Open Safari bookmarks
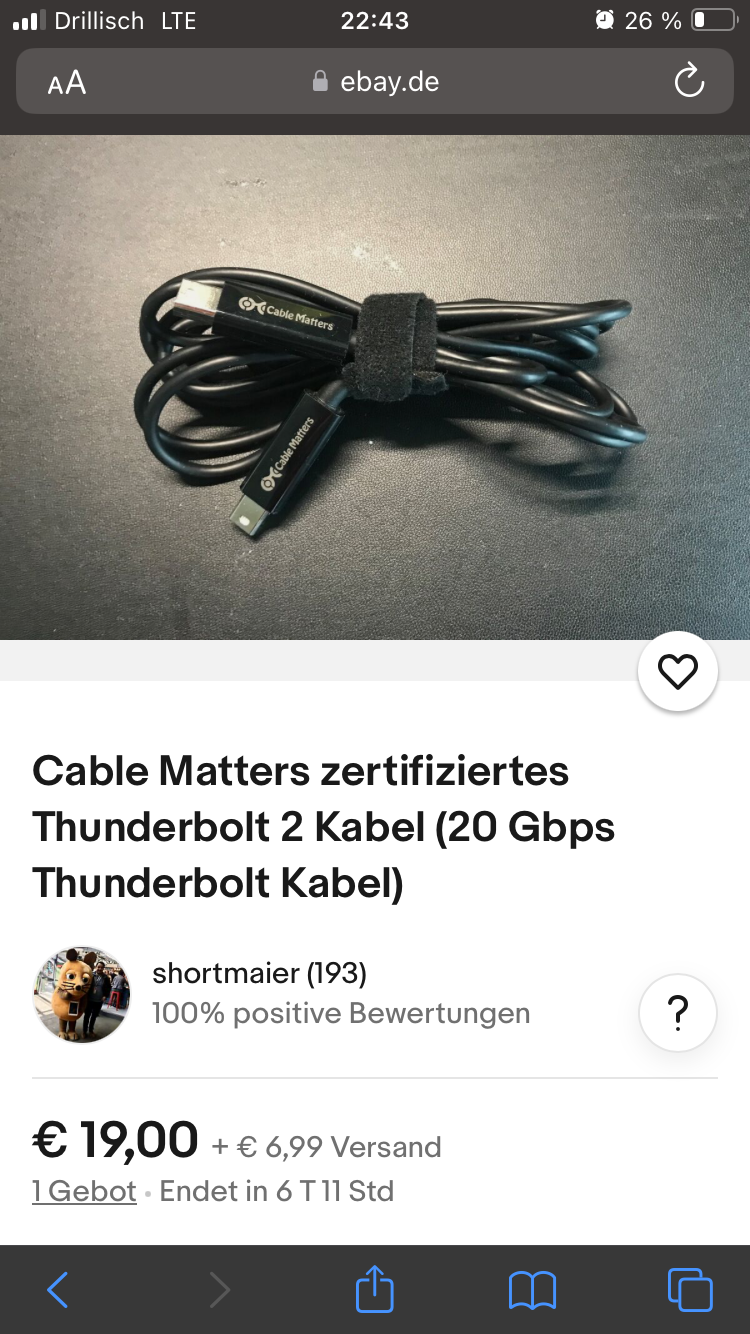 532,1290
